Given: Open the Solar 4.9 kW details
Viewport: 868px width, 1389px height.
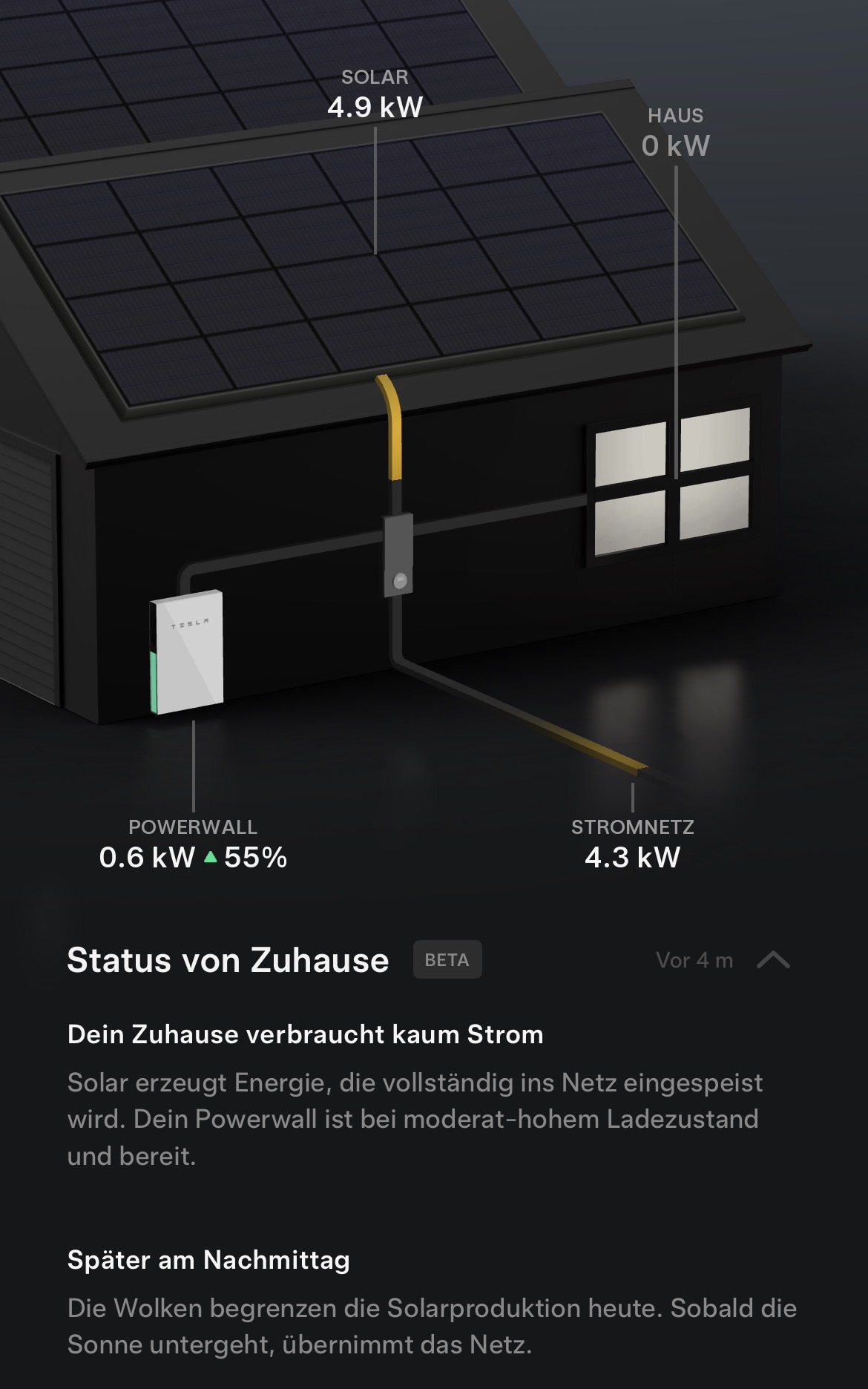Looking at the screenshot, I should 375,94.
